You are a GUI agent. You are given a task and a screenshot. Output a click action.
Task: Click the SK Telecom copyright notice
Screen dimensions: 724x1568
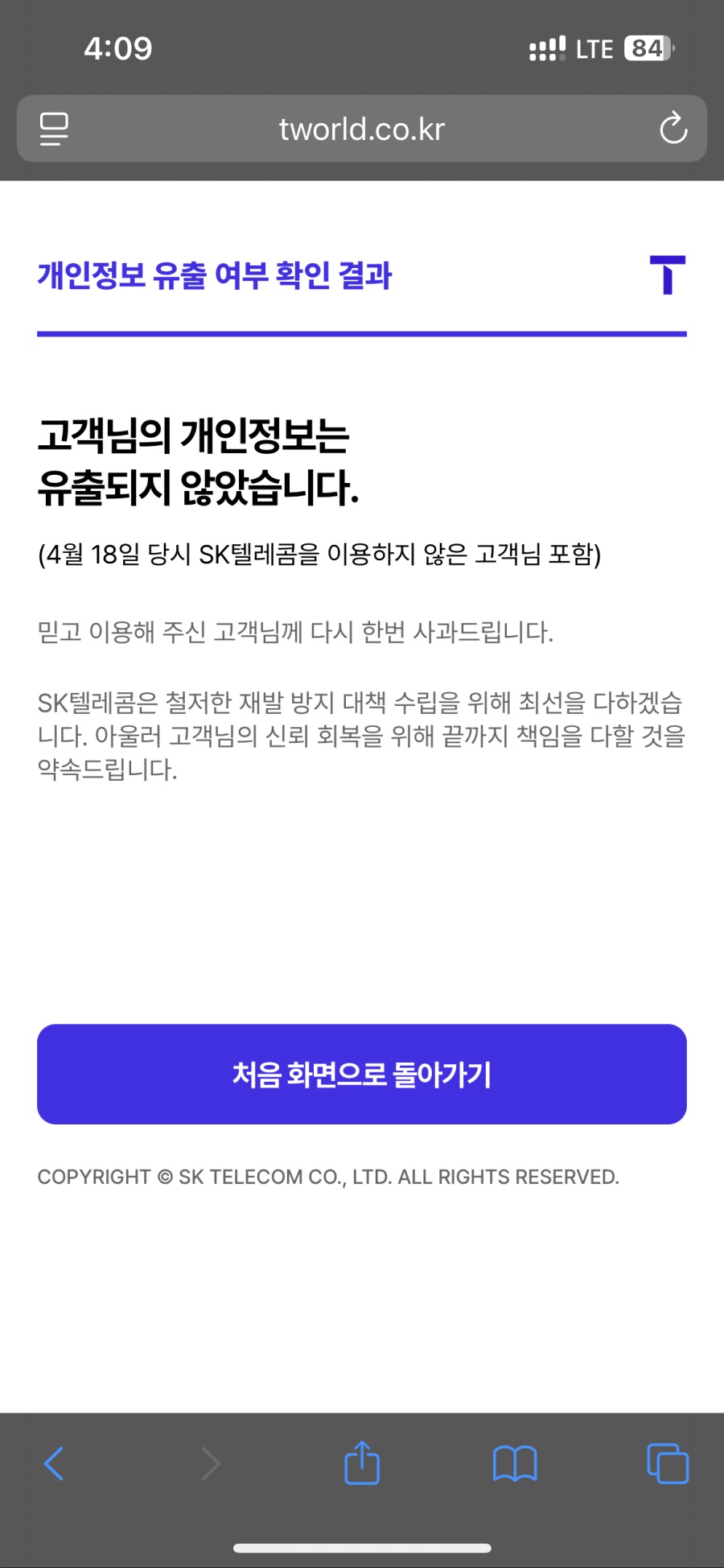pyautogui.click(x=328, y=1177)
